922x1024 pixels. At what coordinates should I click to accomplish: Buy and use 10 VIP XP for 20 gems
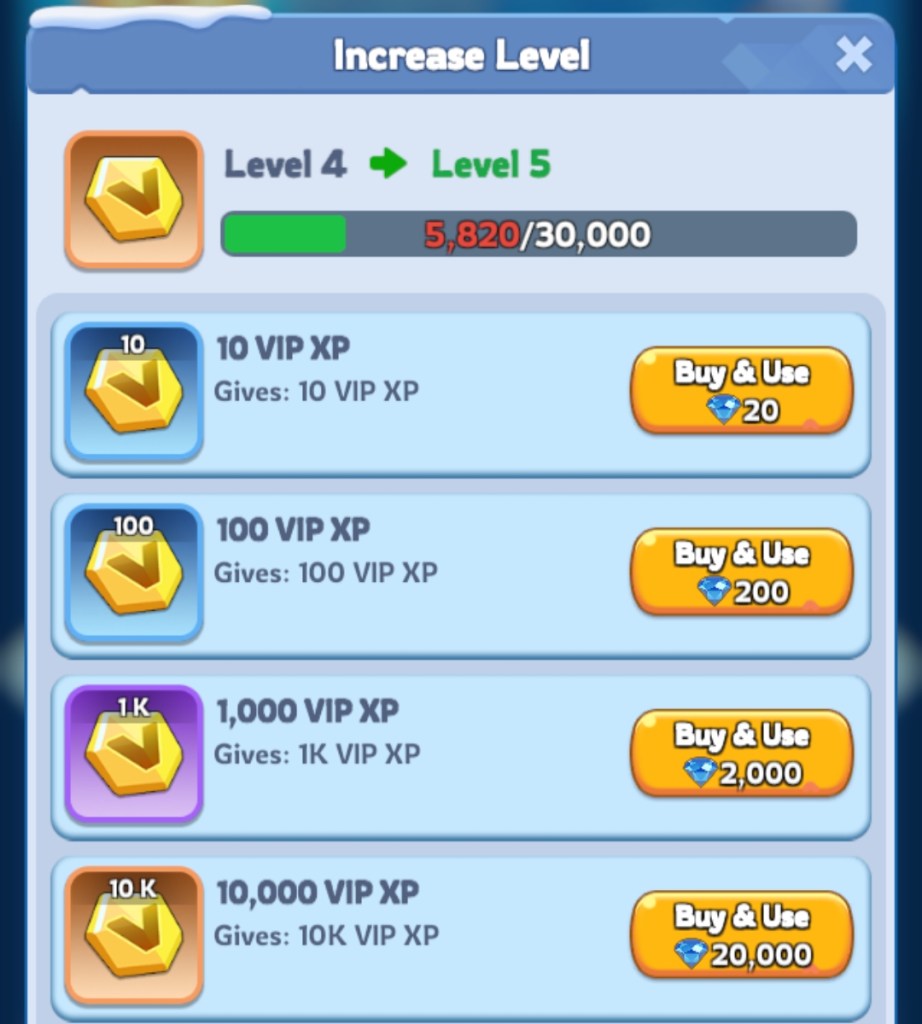pos(741,390)
